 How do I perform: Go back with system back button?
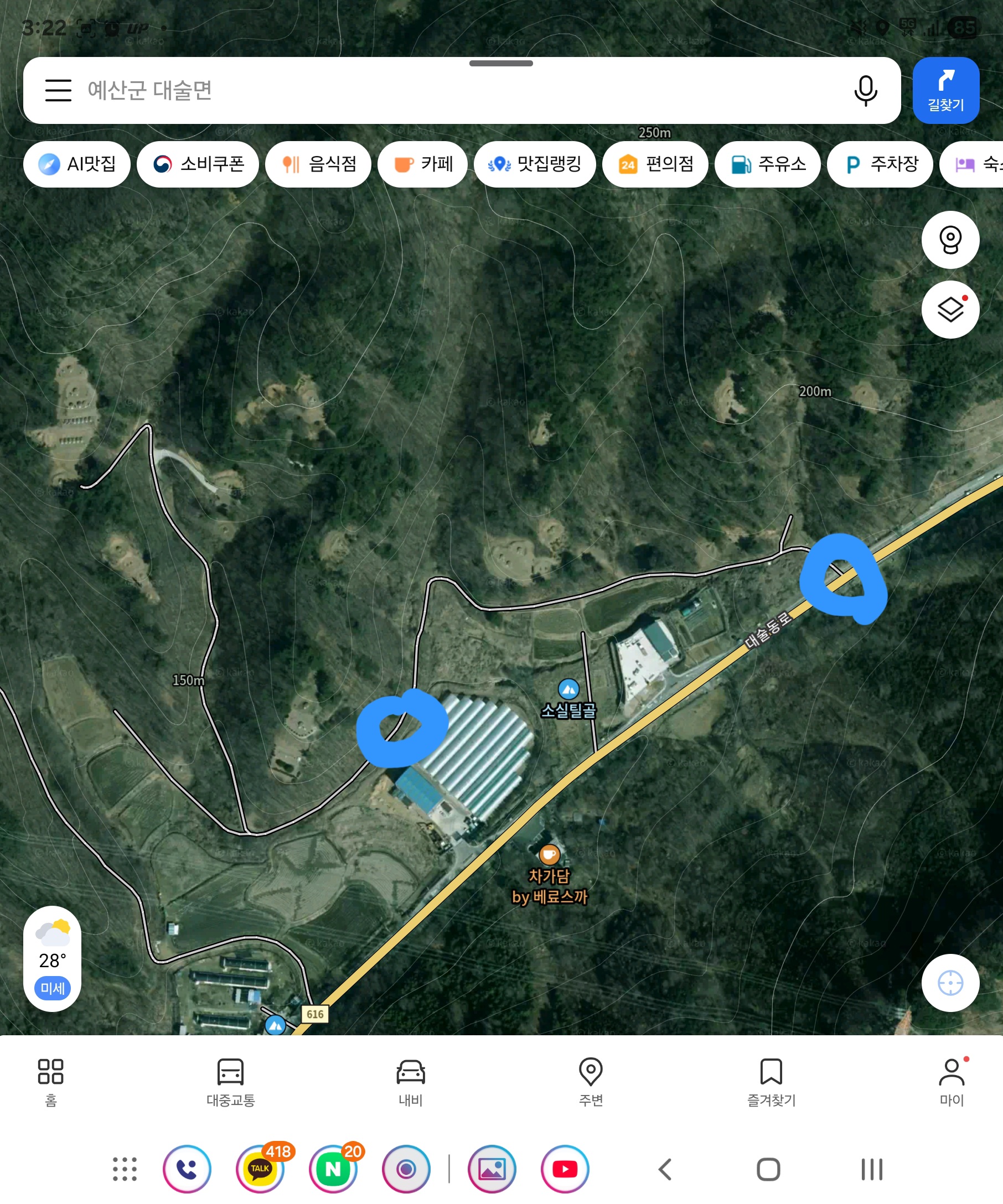pyautogui.click(x=665, y=1169)
